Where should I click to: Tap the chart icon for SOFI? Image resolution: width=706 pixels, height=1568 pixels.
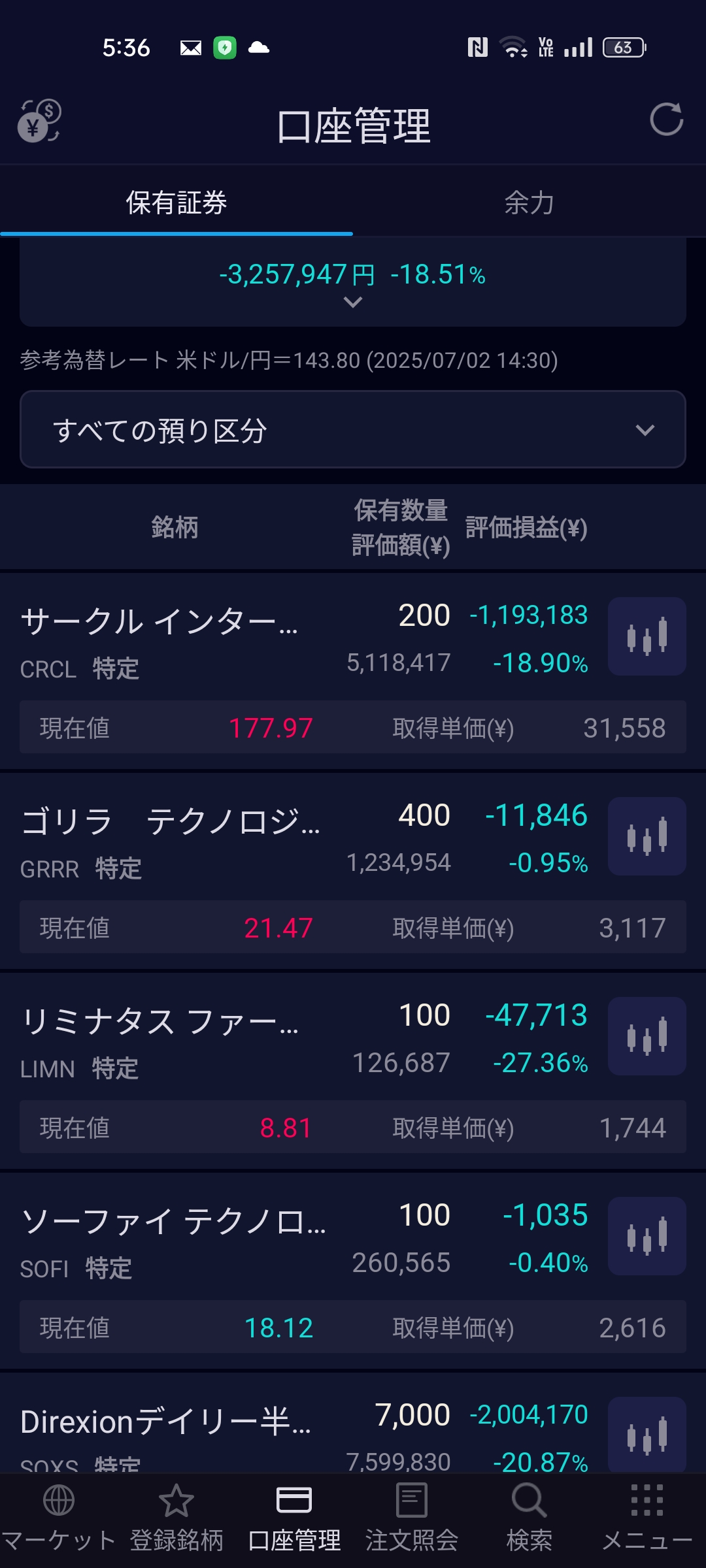pos(647,1236)
